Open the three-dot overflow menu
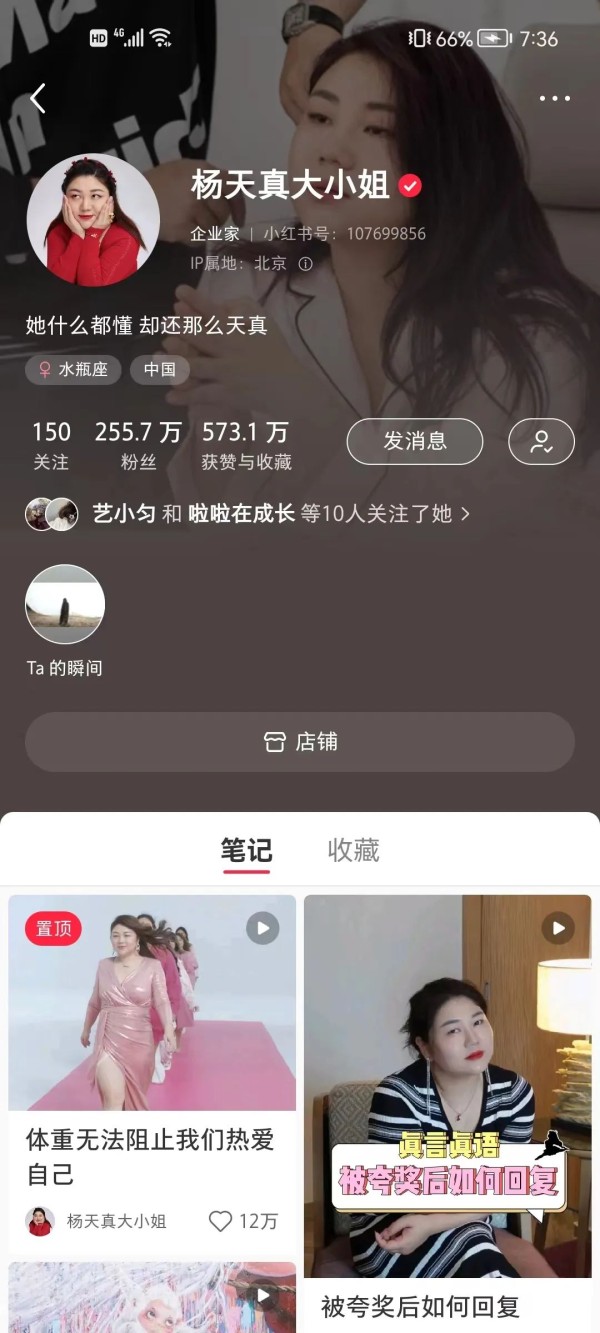 coord(554,98)
